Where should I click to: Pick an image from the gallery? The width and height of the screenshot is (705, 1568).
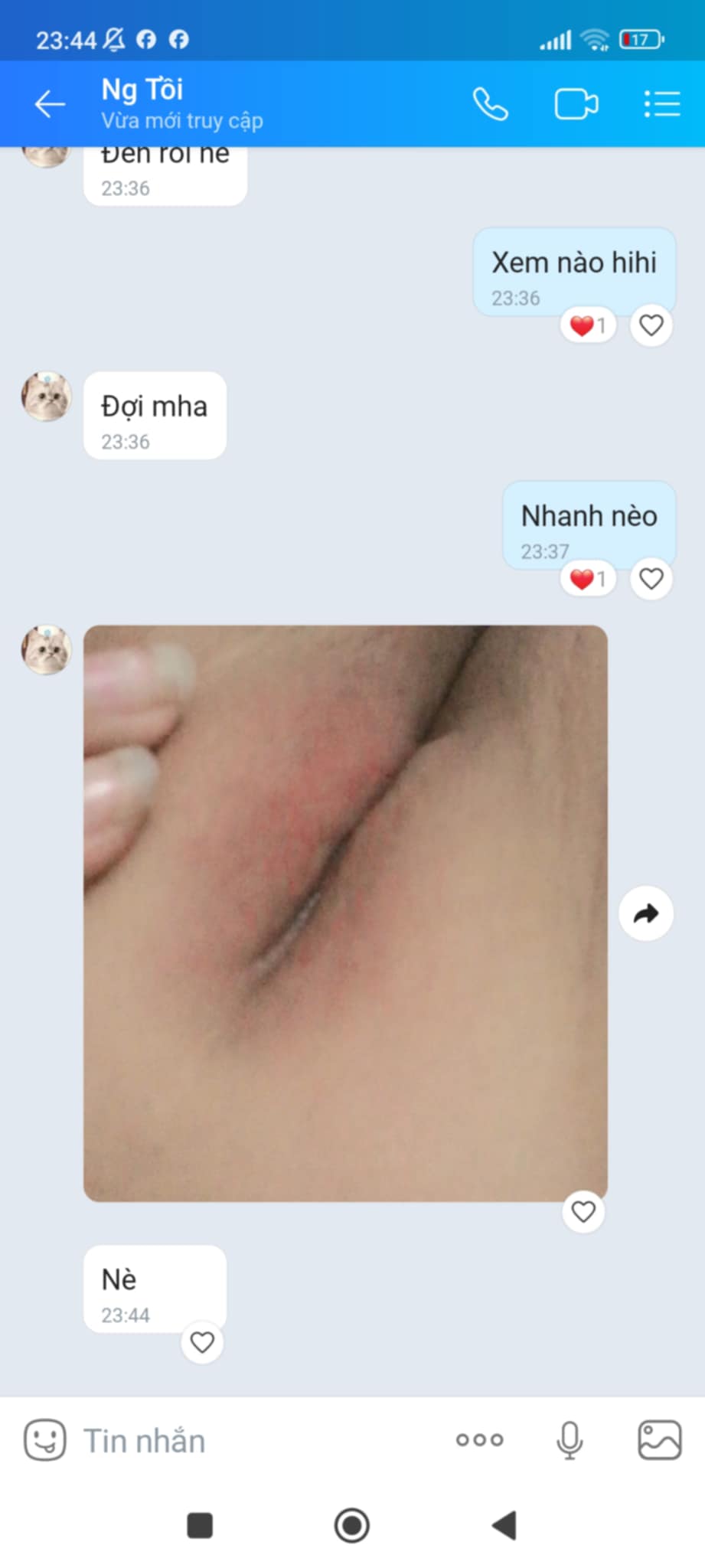pyautogui.click(x=659, y=1440)
